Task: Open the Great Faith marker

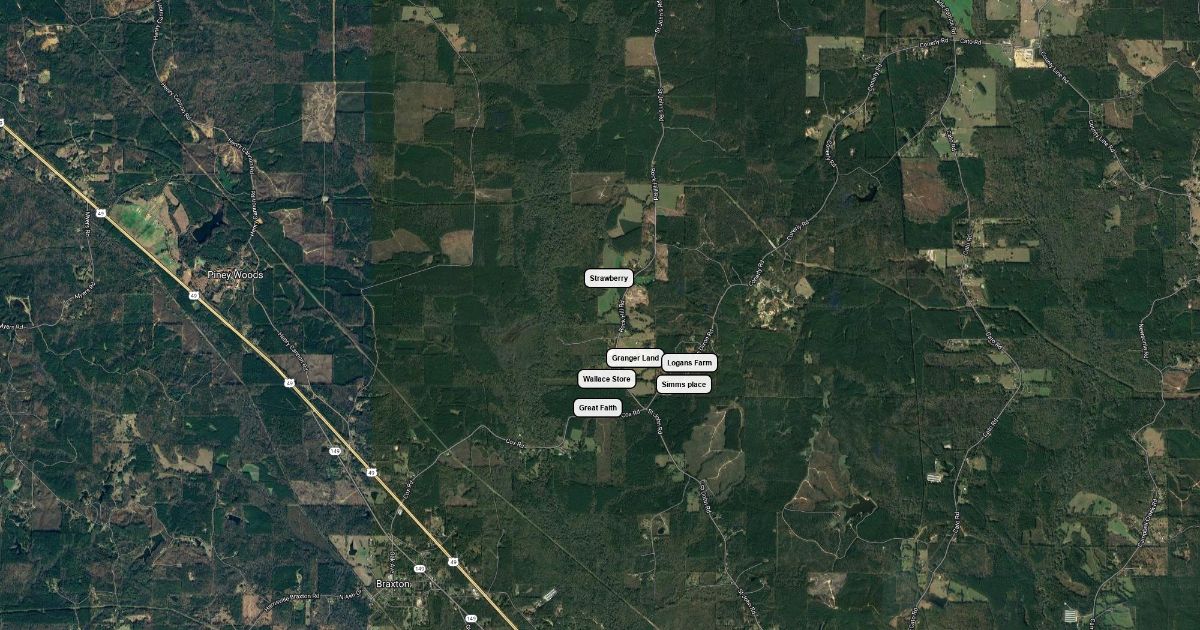Action: pyautogui.click(x=598, y=408)
